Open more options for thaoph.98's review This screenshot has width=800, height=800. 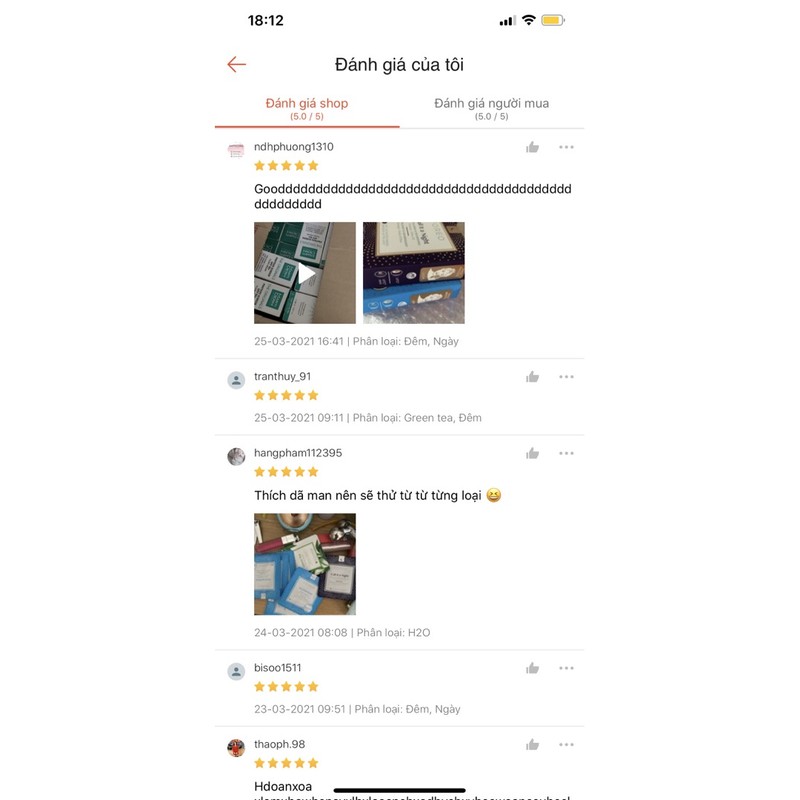566,744
